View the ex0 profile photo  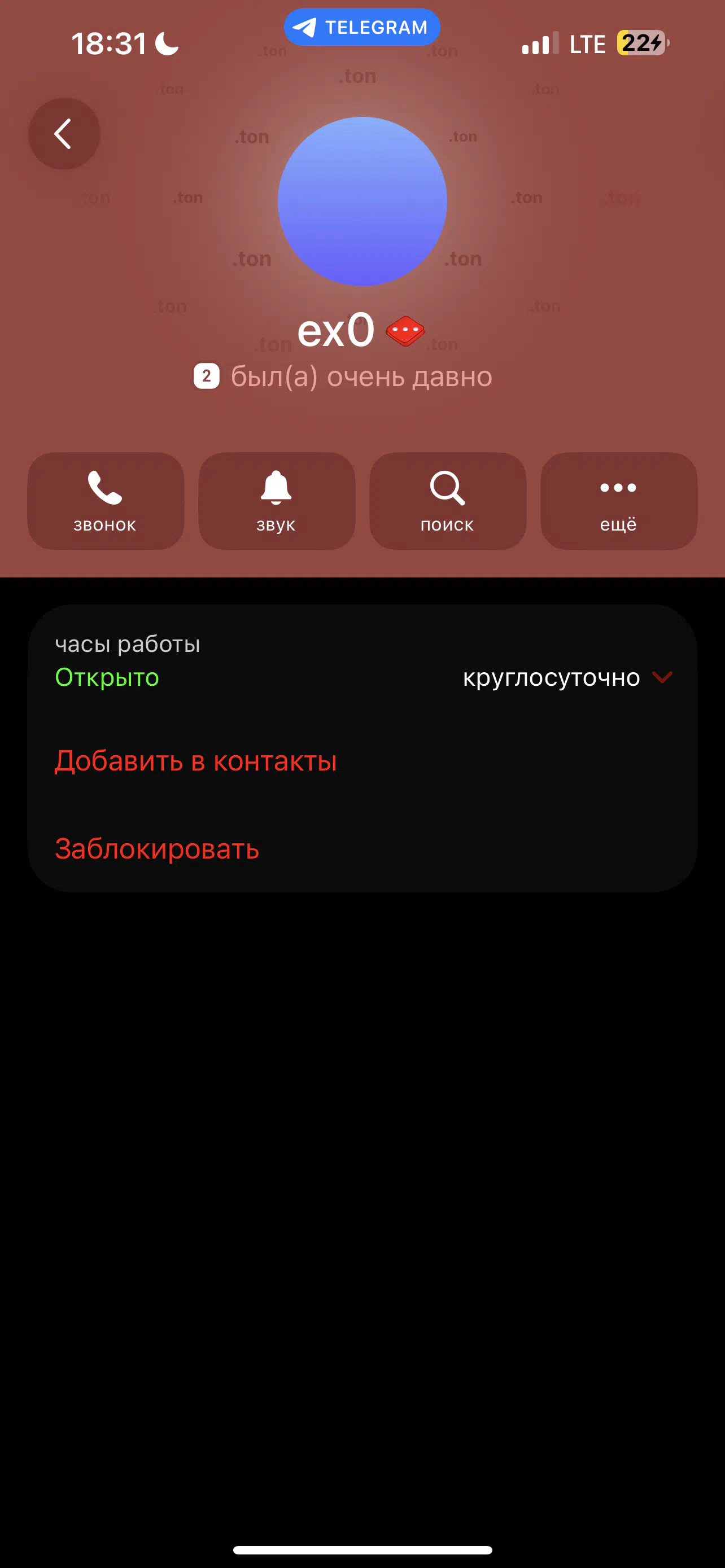tap(362, 201)
